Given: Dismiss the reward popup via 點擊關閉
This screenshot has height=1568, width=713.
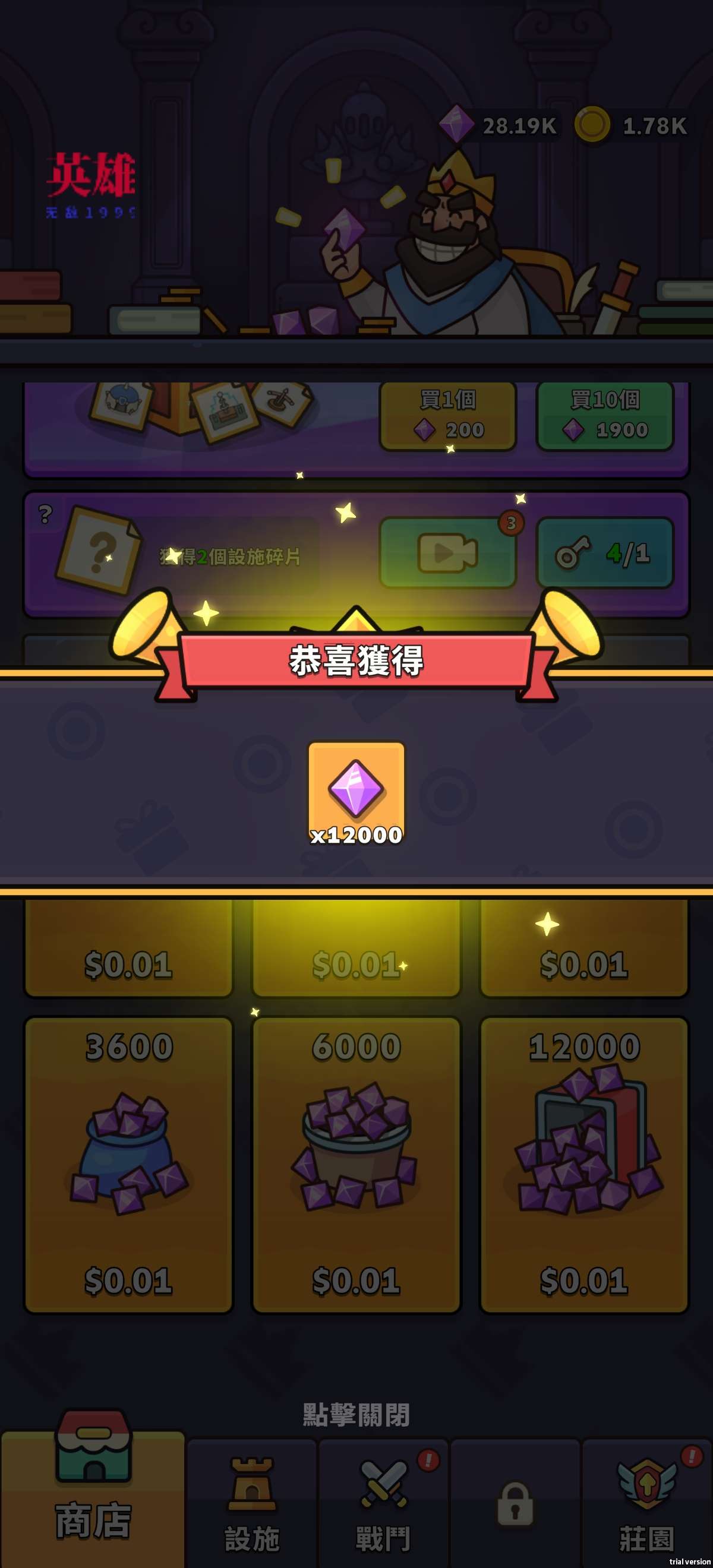Looking at the screenshot, I should 356,1414.
